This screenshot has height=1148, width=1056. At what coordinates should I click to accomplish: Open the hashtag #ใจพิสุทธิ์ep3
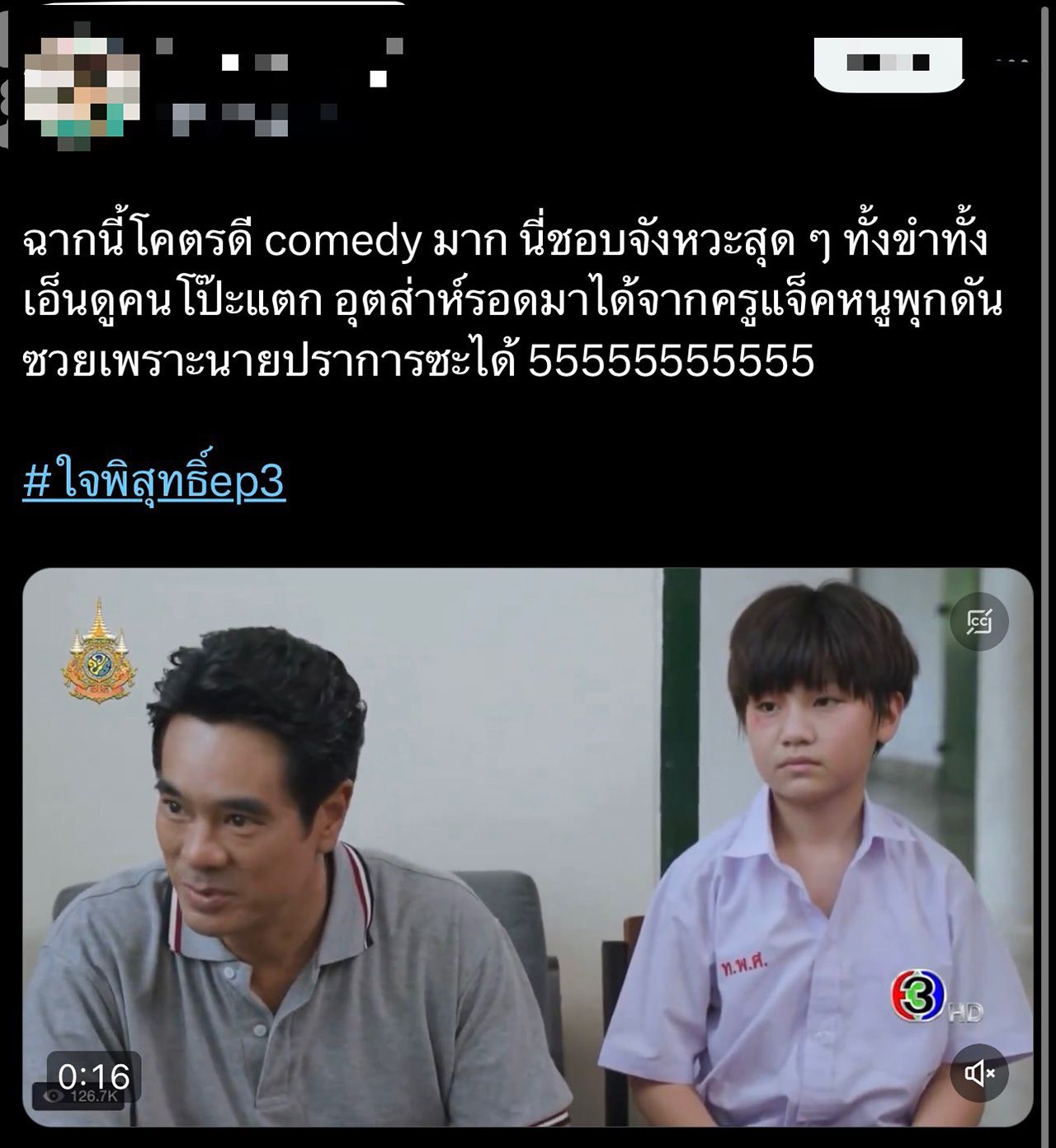click(x=154, y=482)
